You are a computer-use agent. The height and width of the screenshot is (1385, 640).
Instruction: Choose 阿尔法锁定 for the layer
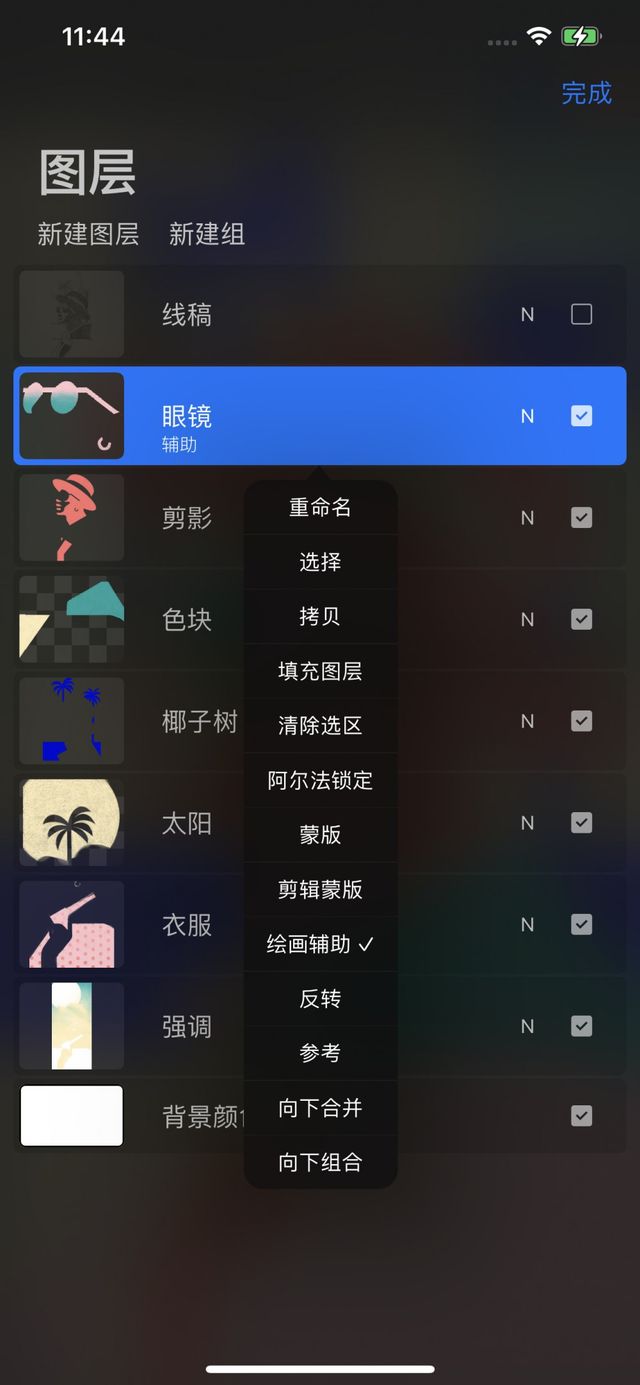click(x=320, y=780)
